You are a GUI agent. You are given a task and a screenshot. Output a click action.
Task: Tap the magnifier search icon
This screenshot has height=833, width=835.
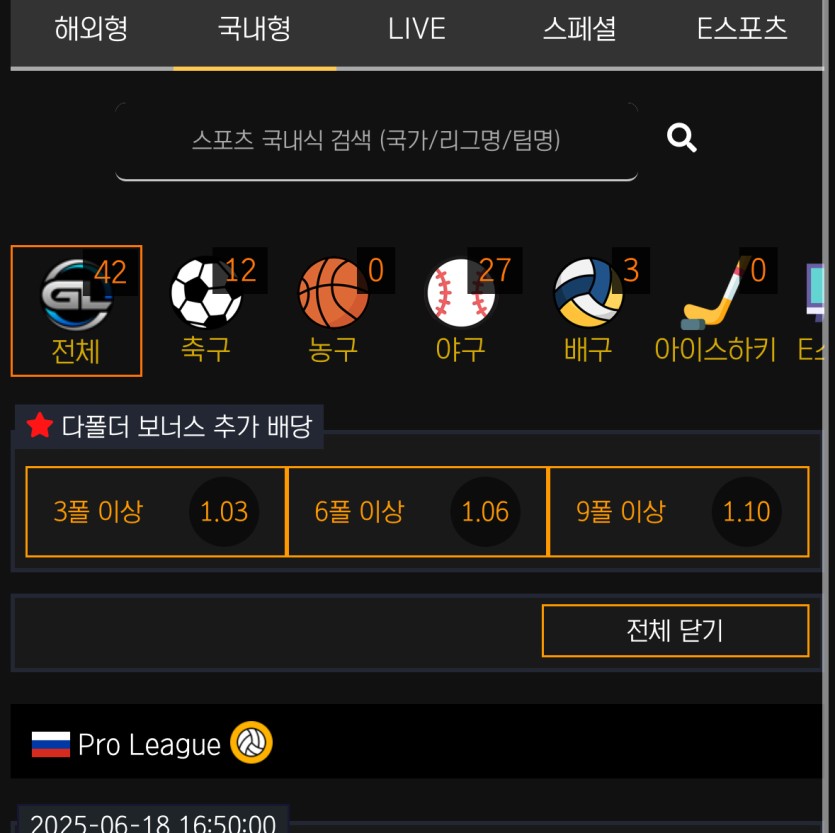point(682,138)
